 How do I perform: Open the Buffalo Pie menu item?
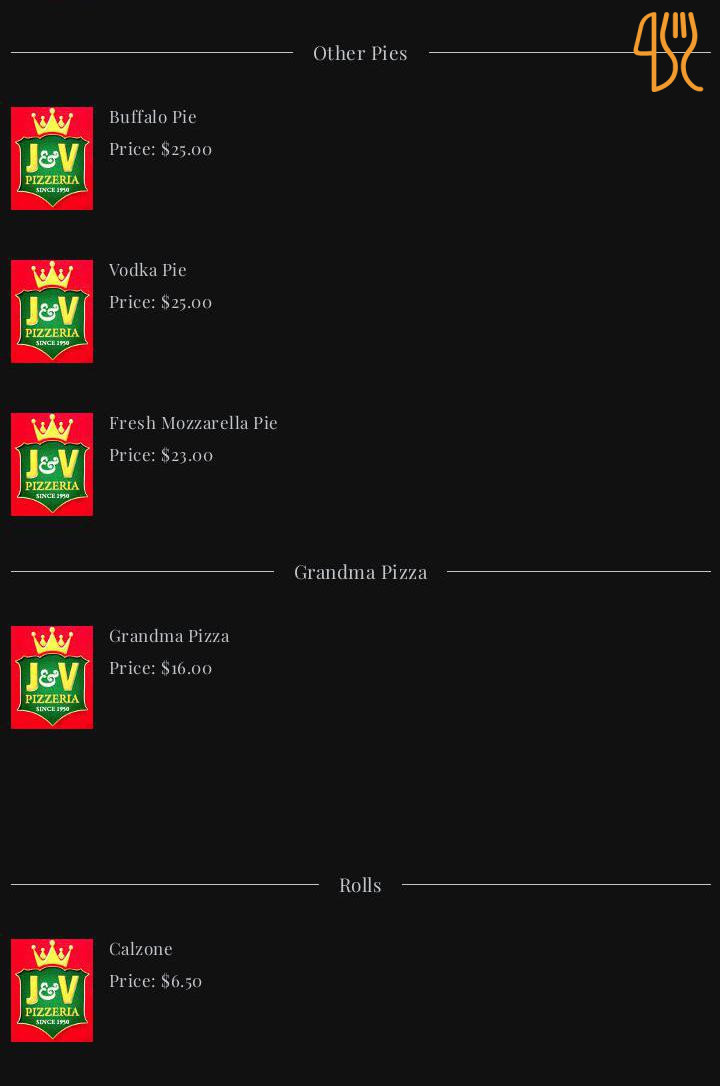[x=153, y=117]
